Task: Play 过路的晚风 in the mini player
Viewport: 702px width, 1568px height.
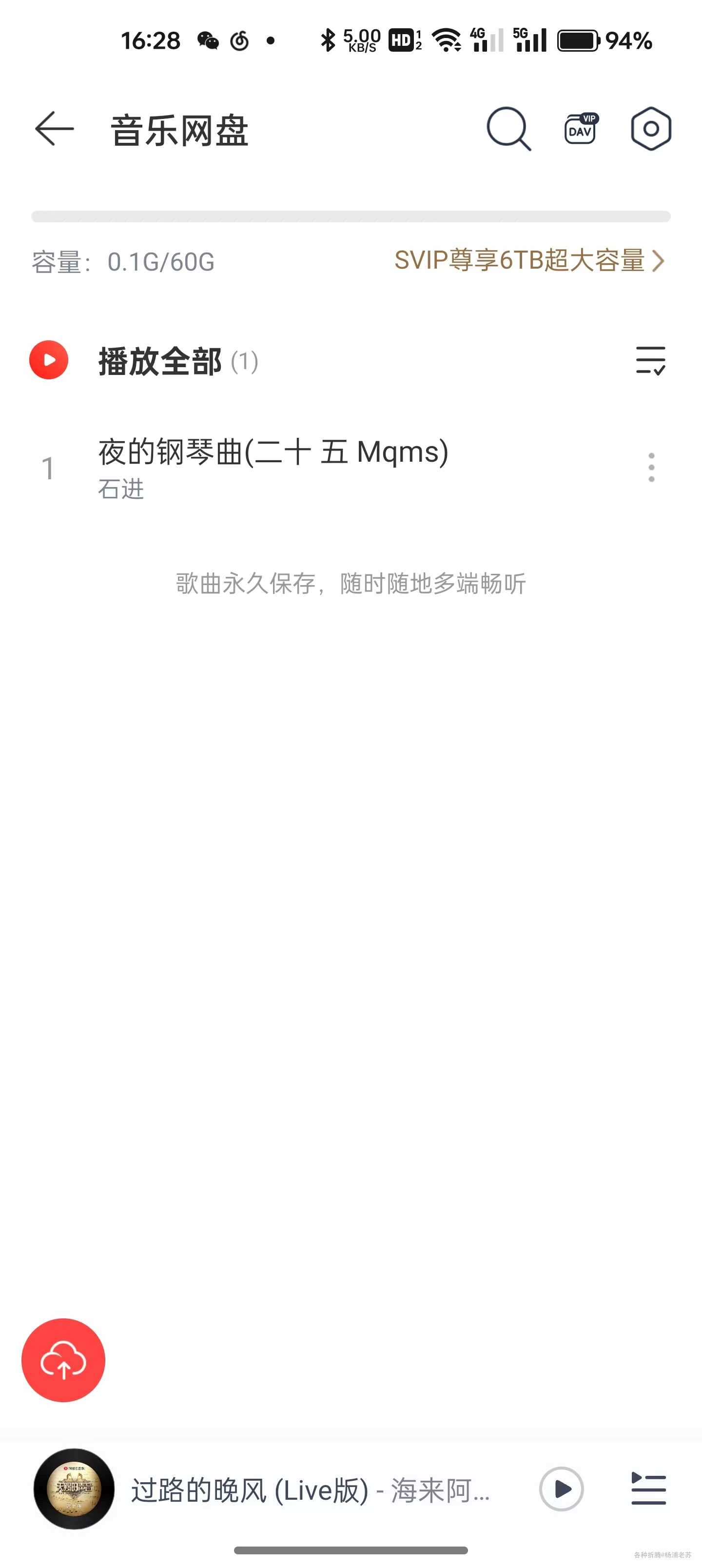Action: pyautogui.click(x=561, y=1490)
